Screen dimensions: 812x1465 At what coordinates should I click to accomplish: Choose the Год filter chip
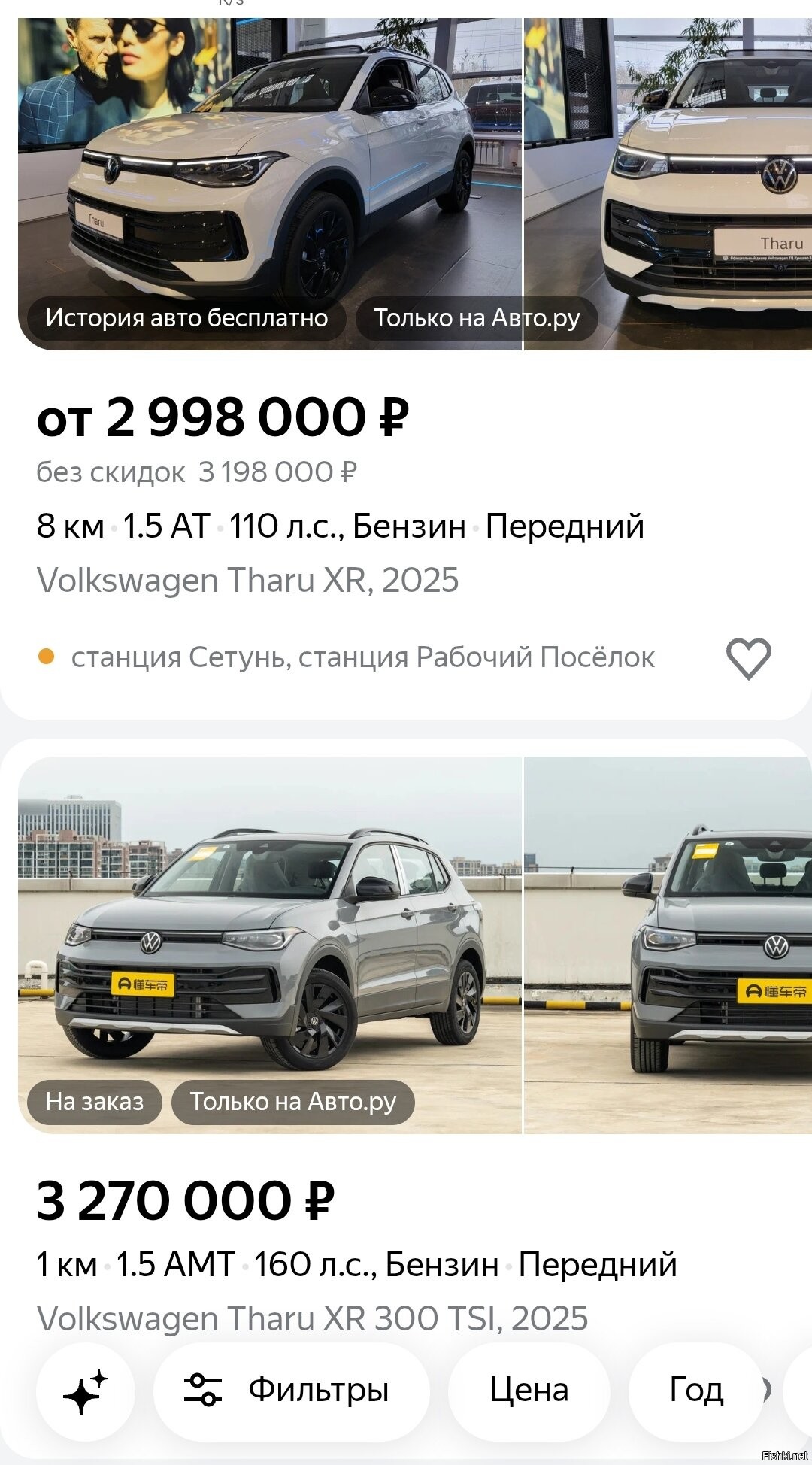[696, 1391]
